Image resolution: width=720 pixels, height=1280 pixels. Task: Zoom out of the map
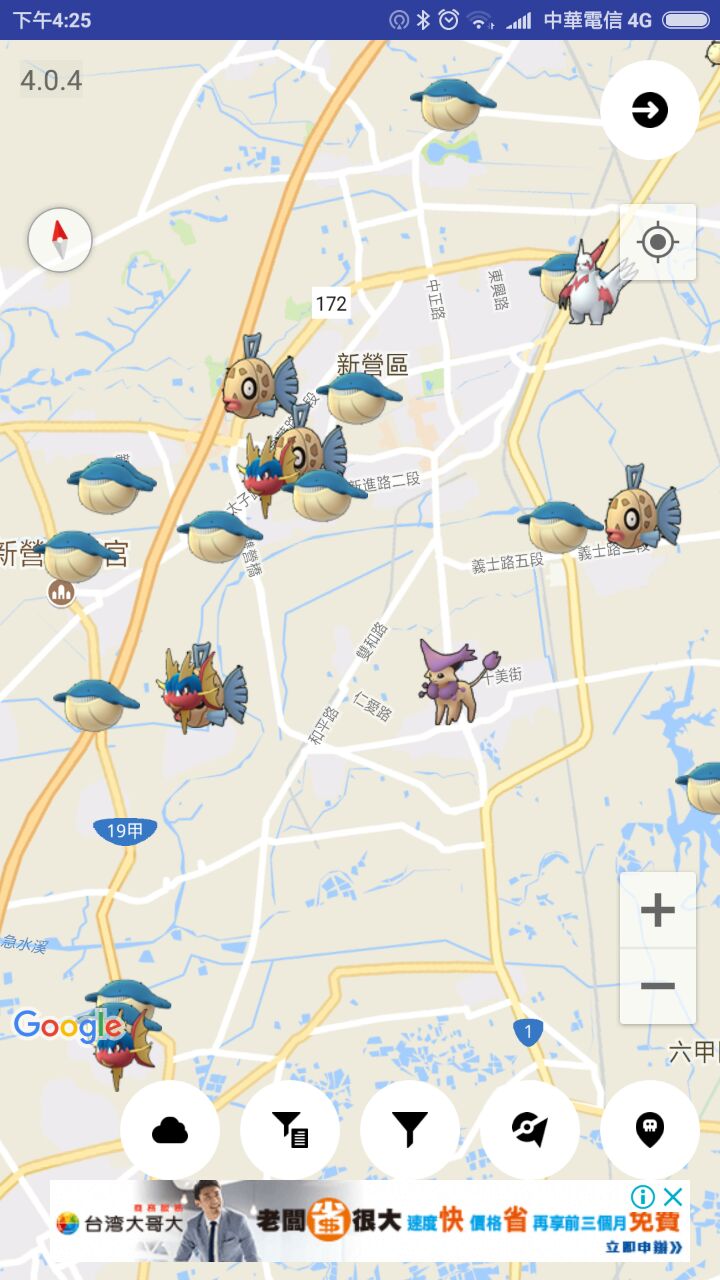(658, 986)
